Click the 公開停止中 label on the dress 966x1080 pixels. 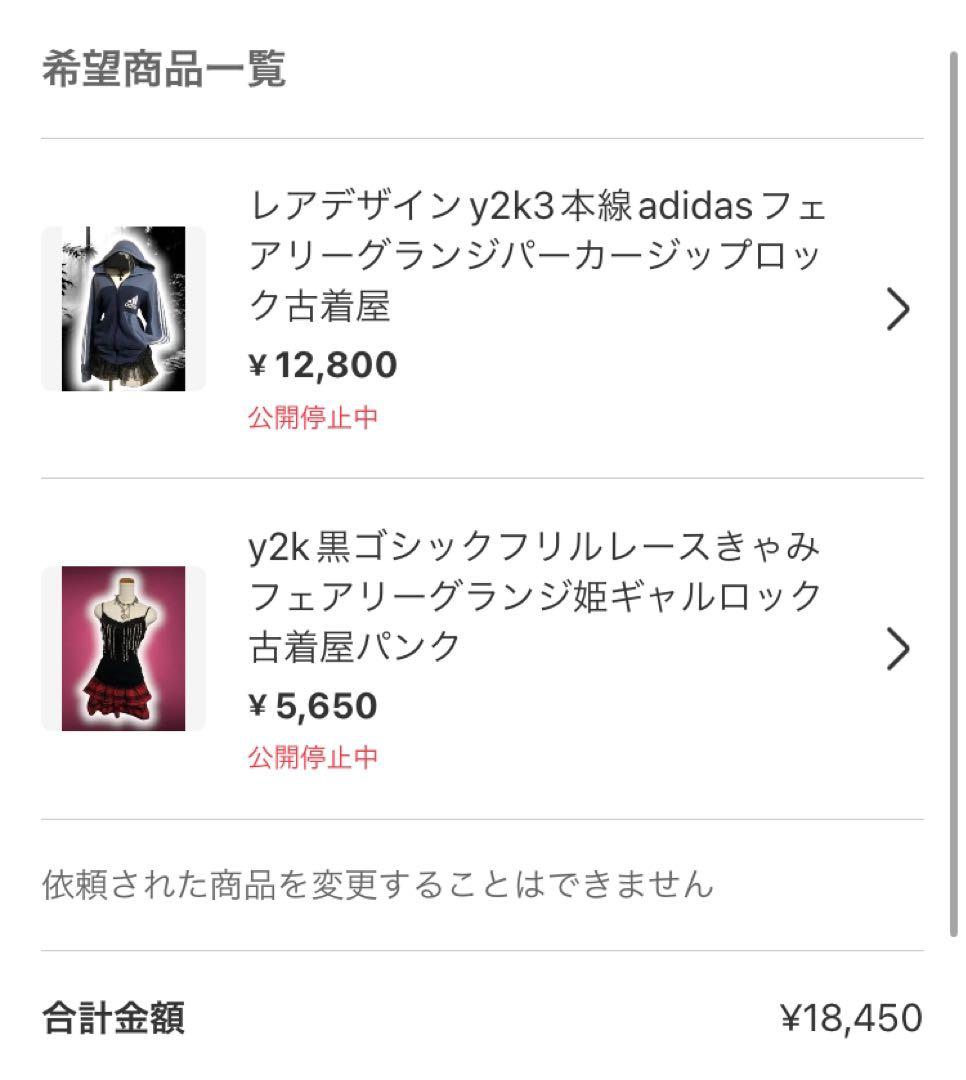click(x=310, y=758)
